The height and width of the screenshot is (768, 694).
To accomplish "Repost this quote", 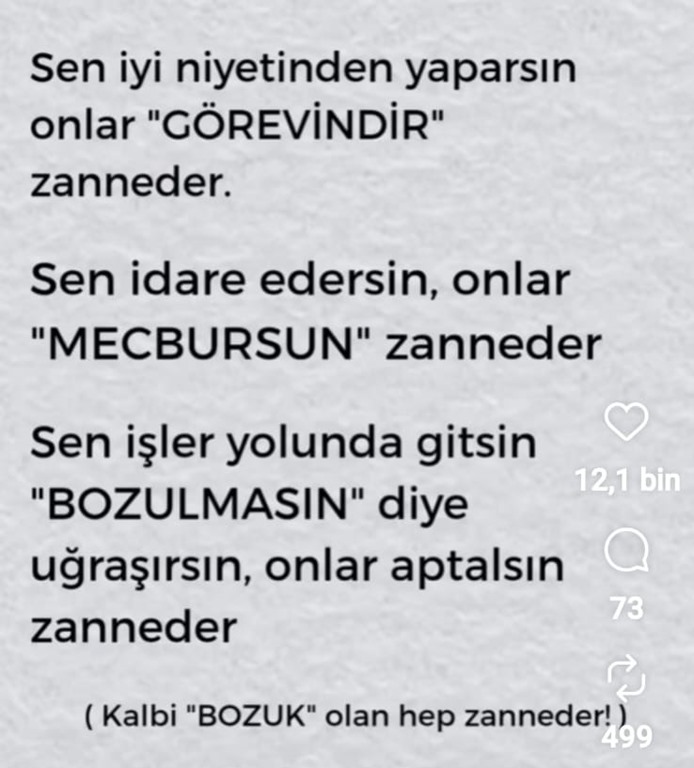I will 627,679.
